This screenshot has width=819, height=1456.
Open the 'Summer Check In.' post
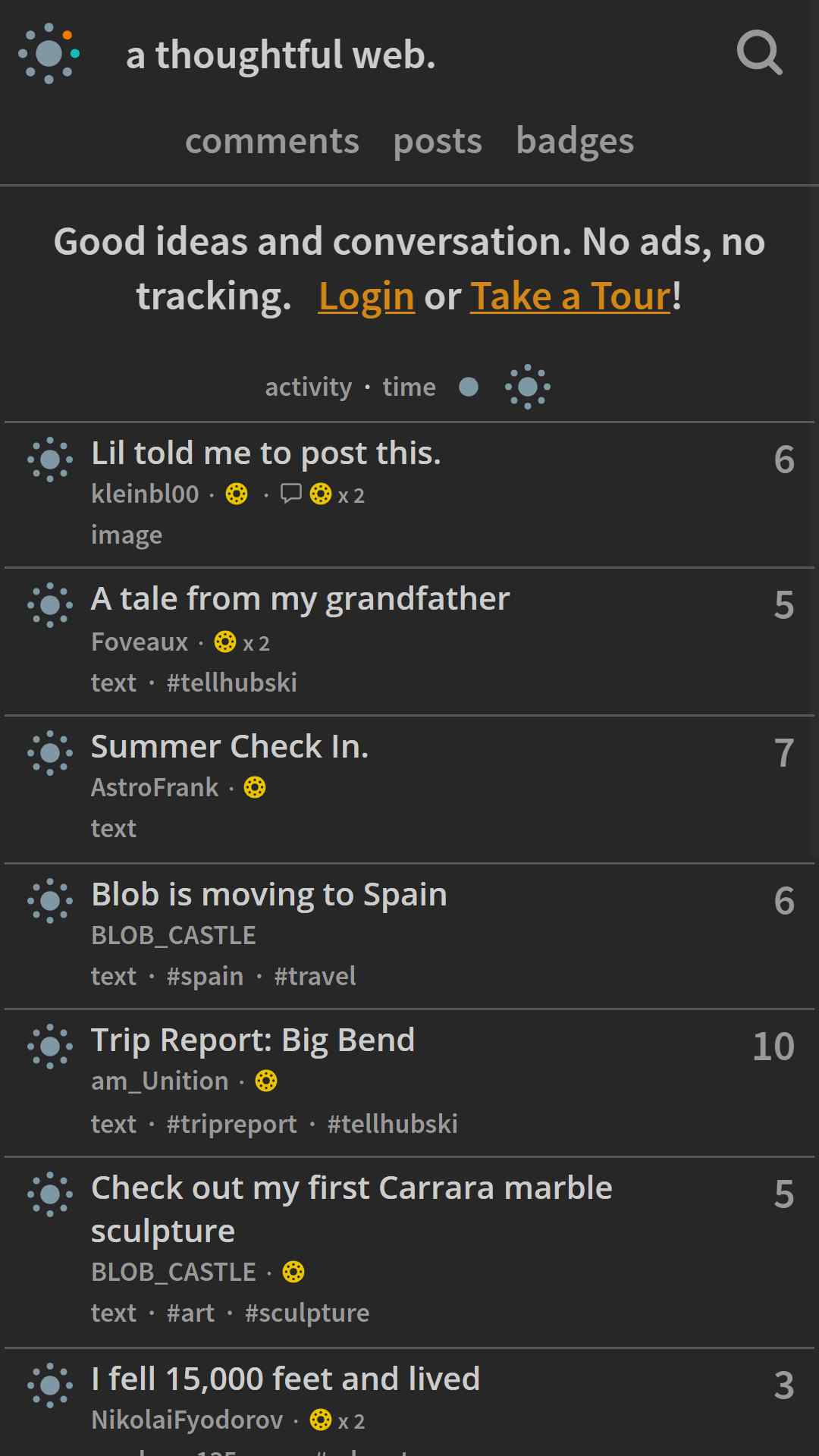coord(230,746)
